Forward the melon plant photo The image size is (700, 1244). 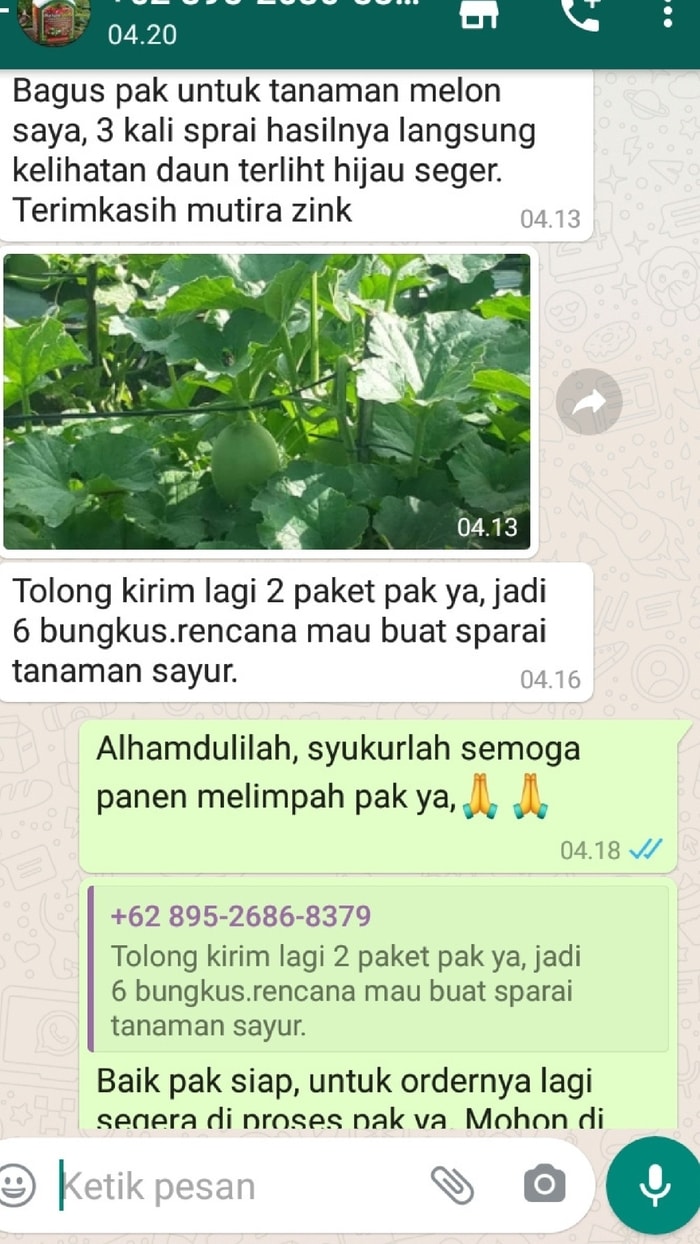point(589,401)
